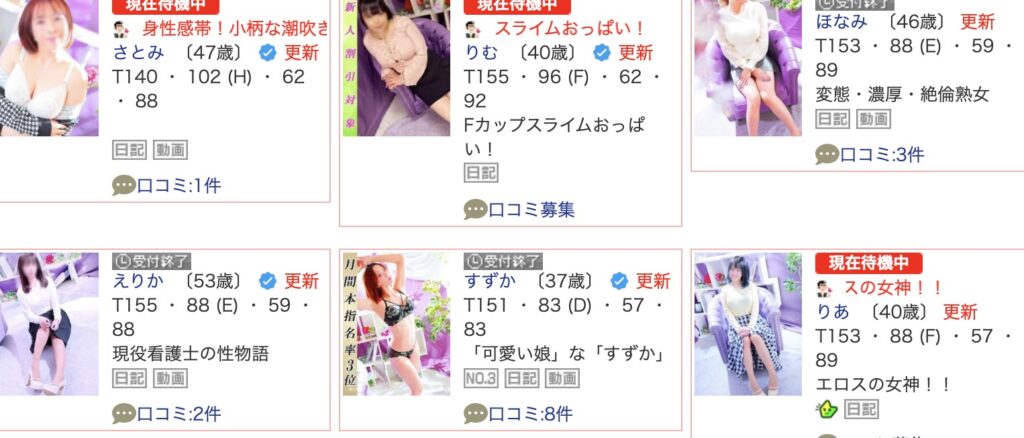Open ほなみ's profile name link

[x=842, y=22]
